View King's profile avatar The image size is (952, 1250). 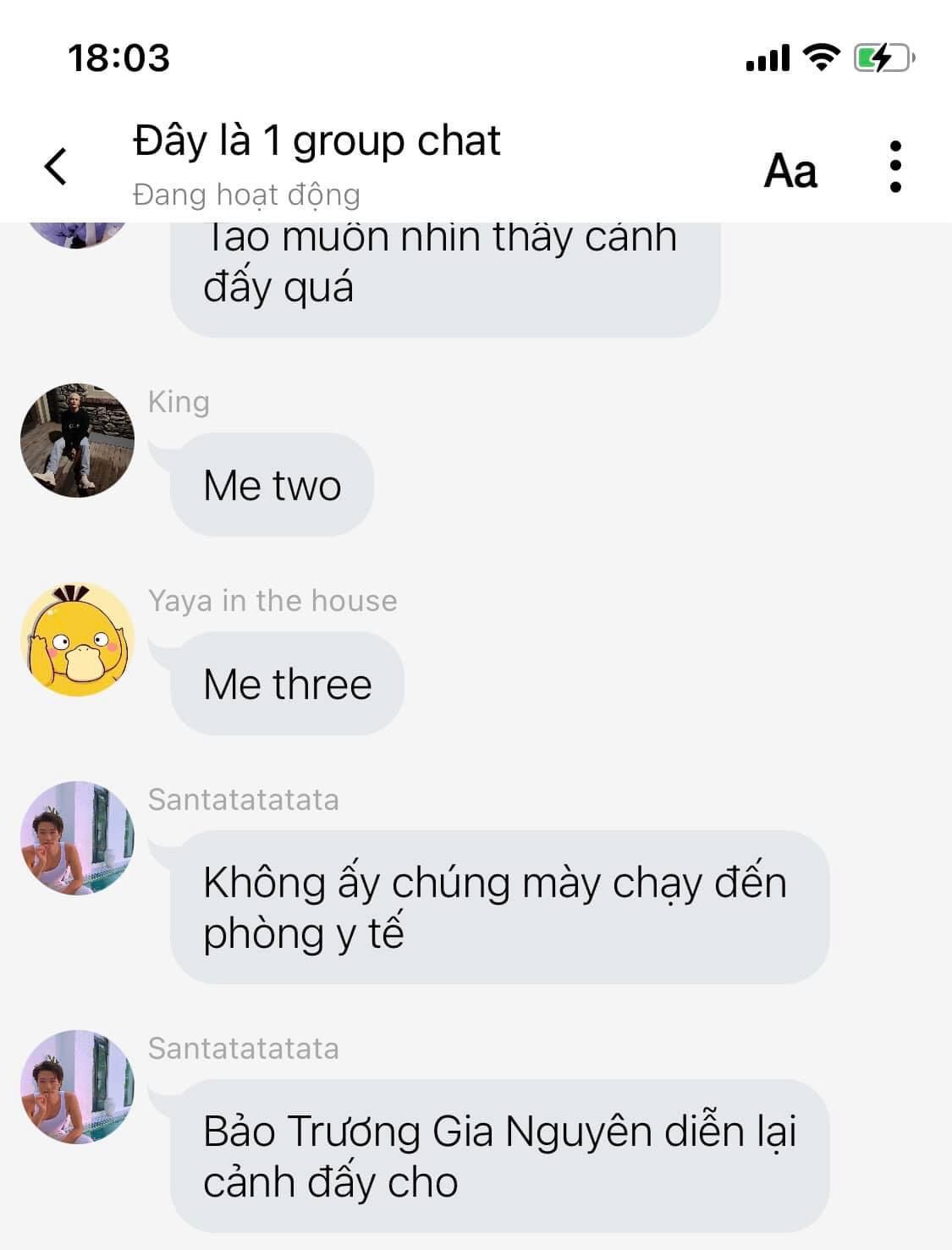pos(77,440)
